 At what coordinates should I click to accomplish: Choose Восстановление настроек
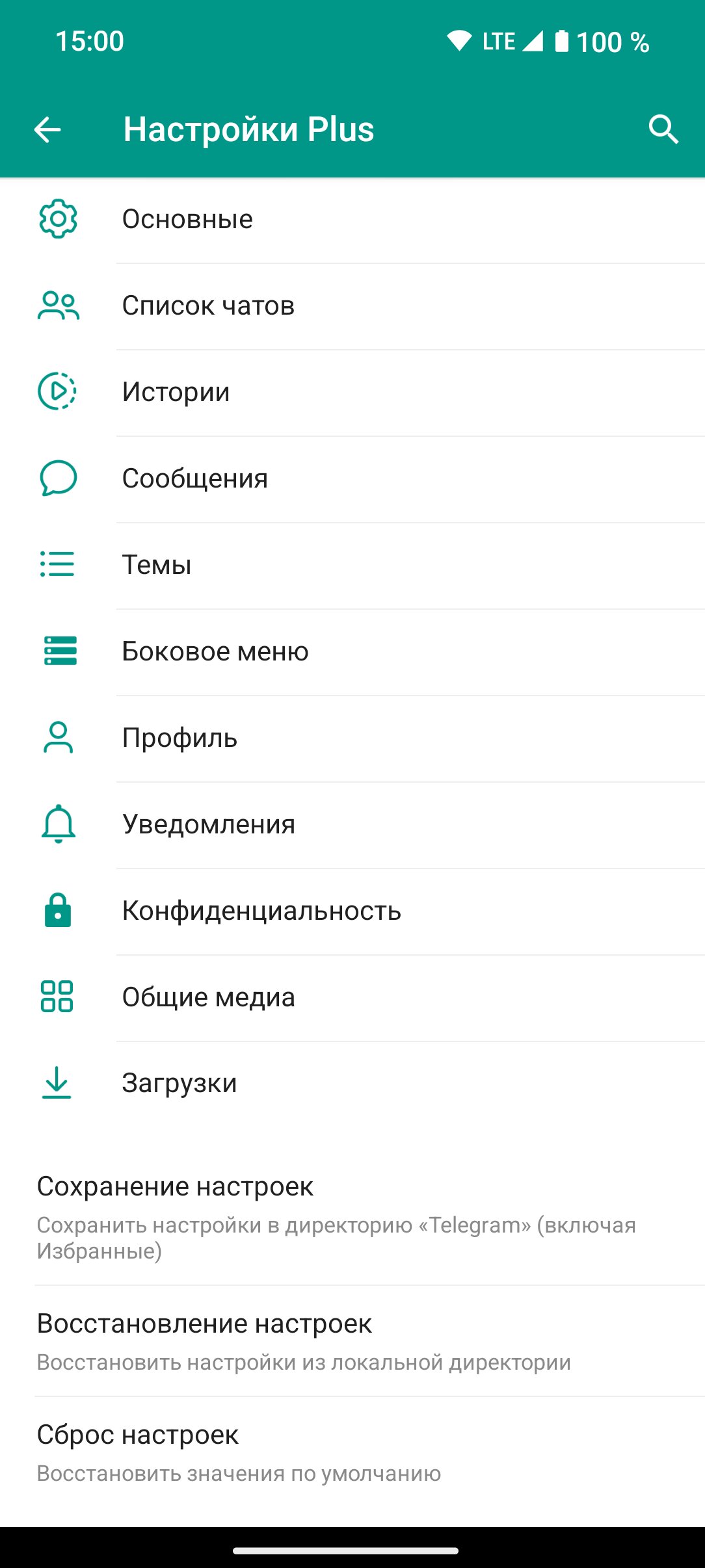352,1341
